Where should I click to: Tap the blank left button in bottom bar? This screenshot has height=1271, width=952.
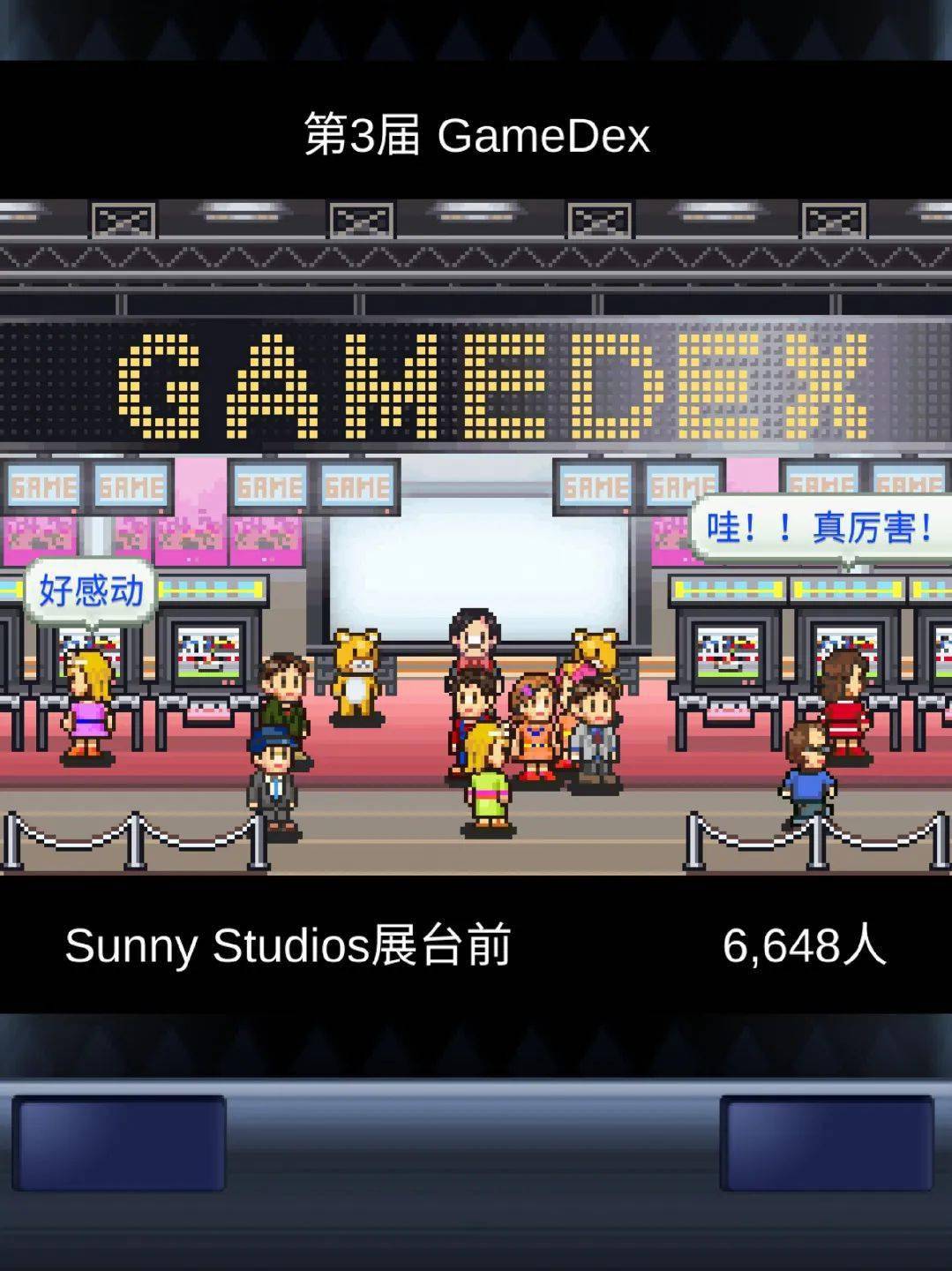118,1143
